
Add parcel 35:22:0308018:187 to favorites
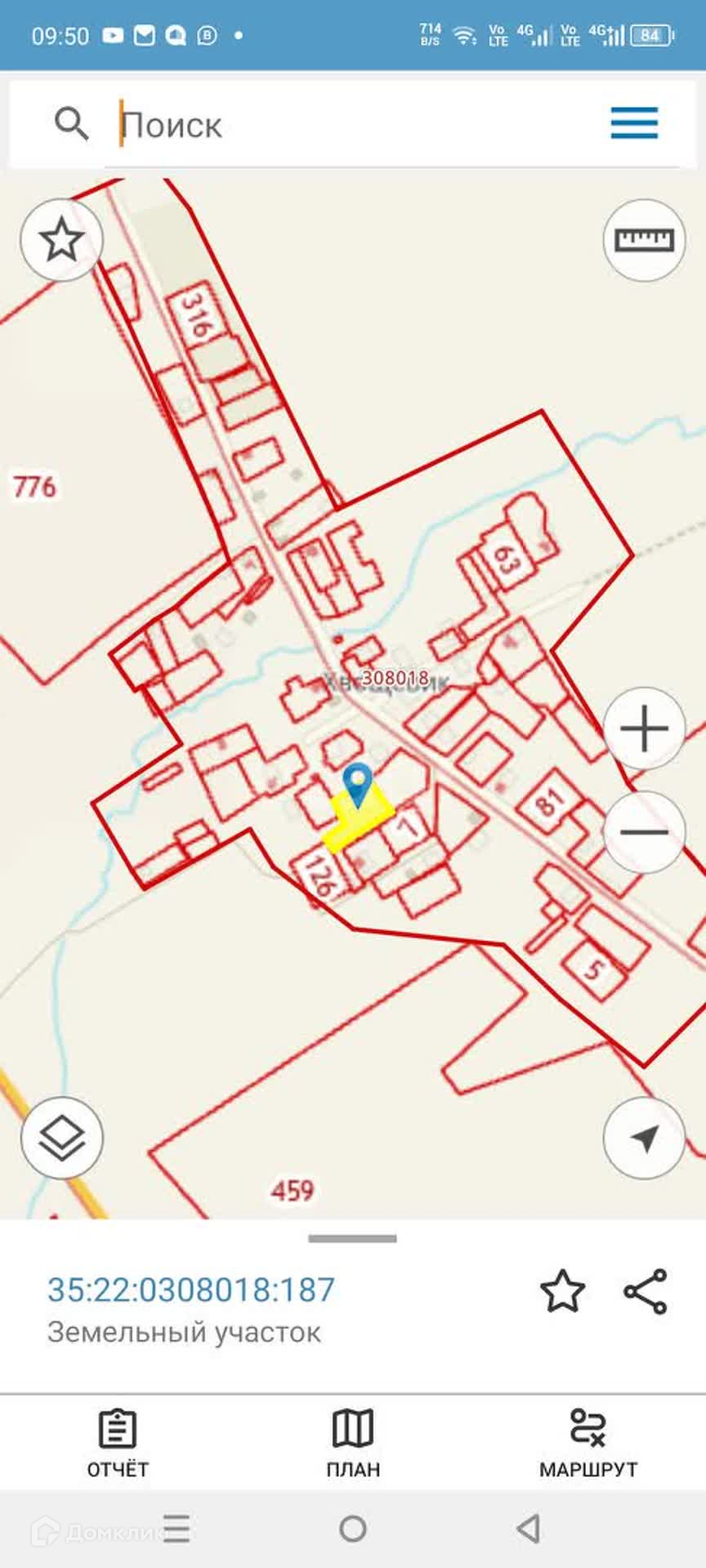562,1291
